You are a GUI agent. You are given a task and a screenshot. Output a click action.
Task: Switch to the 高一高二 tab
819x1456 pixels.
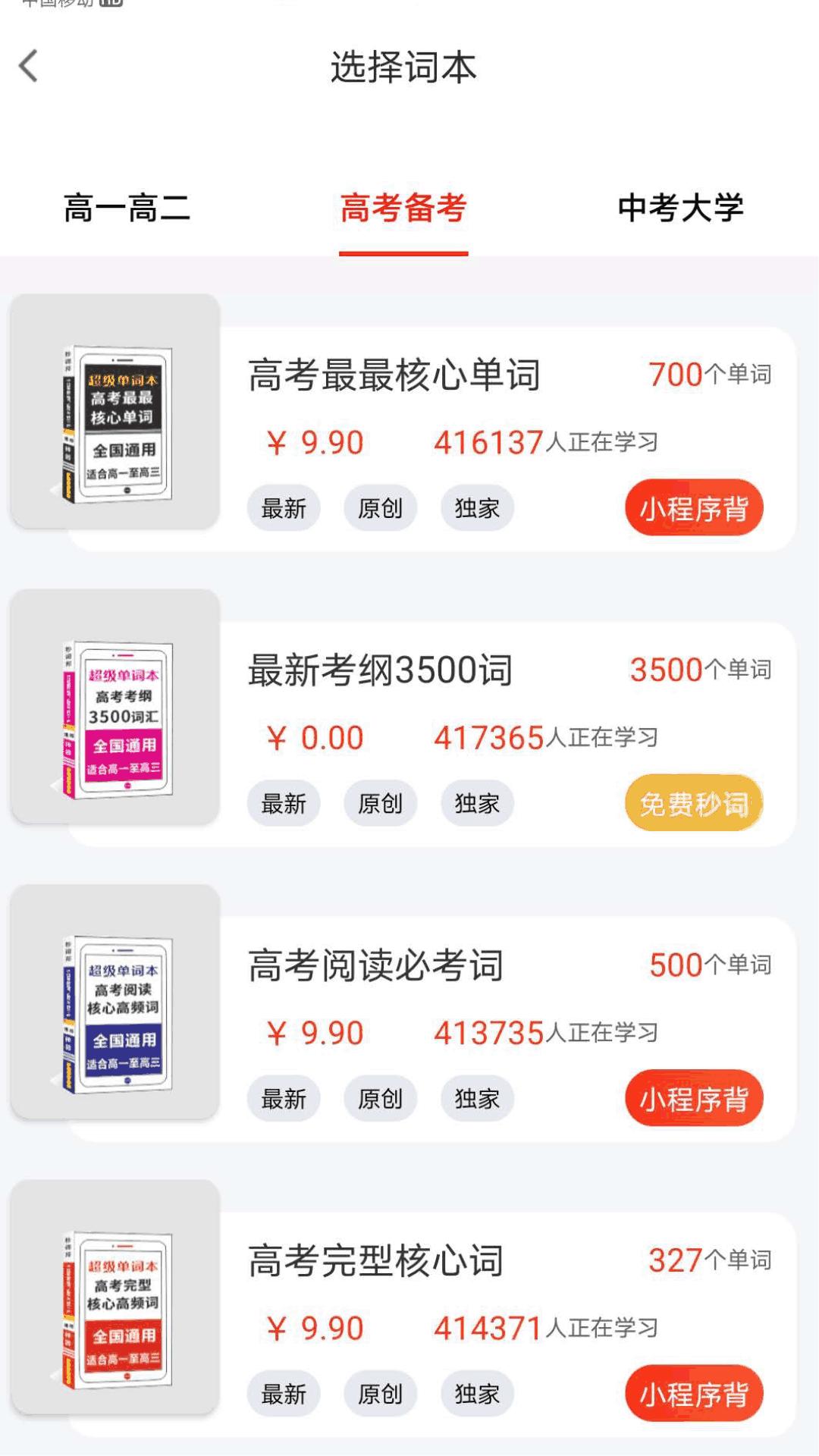[127, 209]
